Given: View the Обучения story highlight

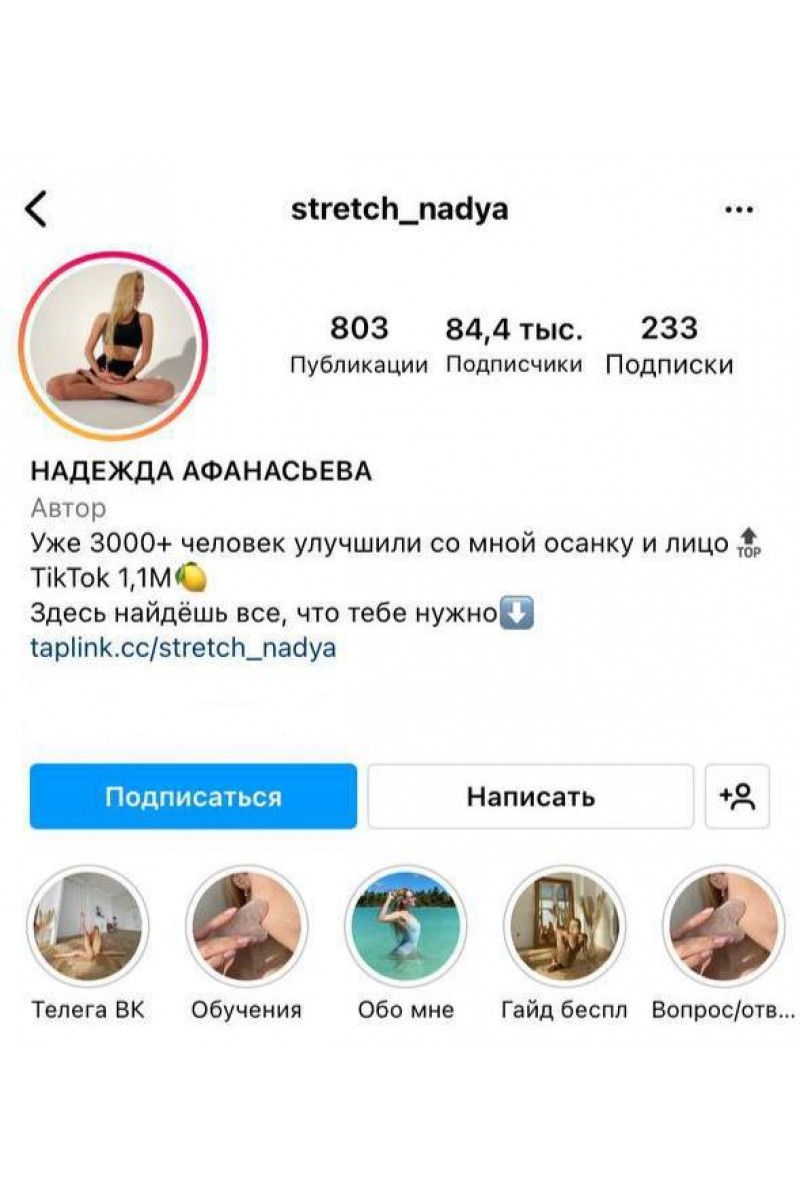Looking at the screenshot, I should coord(246,927).
